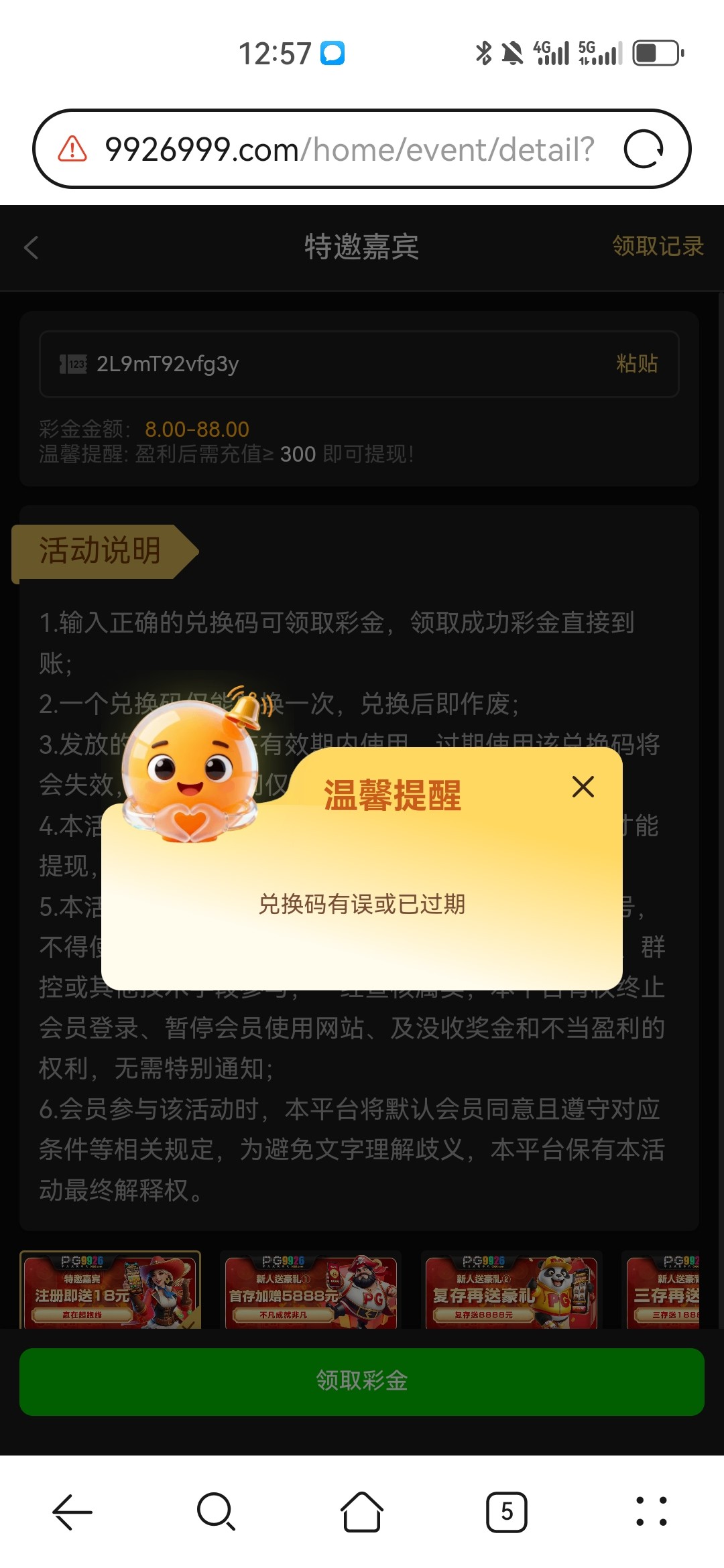Go back from 特邀嘉宾 page
This screenshot has height=1568, width=724.
32,247
